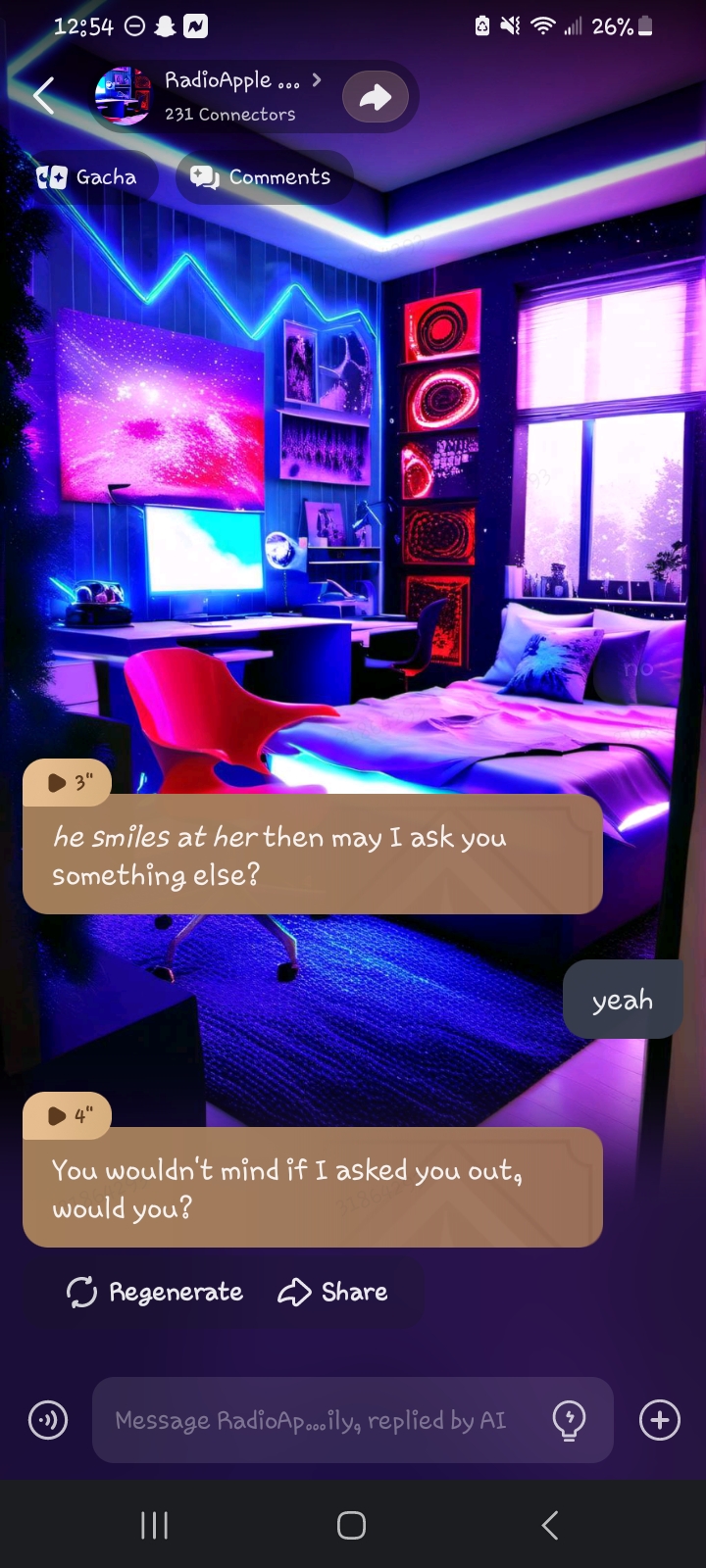Tap the lightbulb suggestion icon
The height and width of the screenshot is (1568, 706).
570,1419
